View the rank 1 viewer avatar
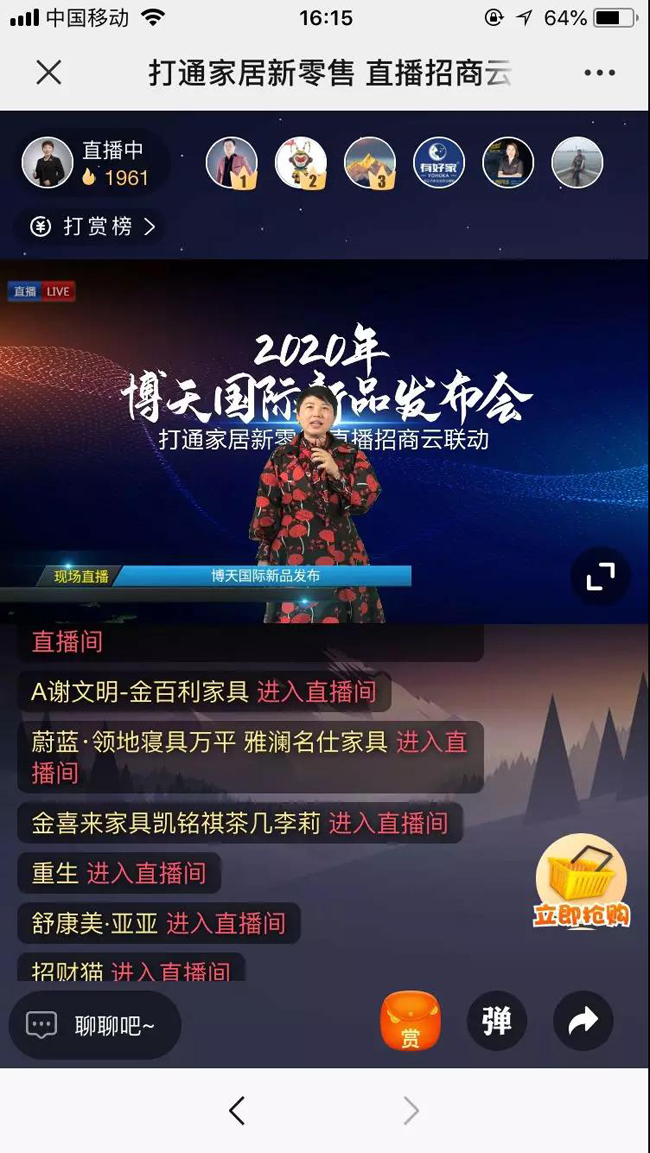Screen dimensions: 650x1153 pyautogui.click(x=232, y=163)
